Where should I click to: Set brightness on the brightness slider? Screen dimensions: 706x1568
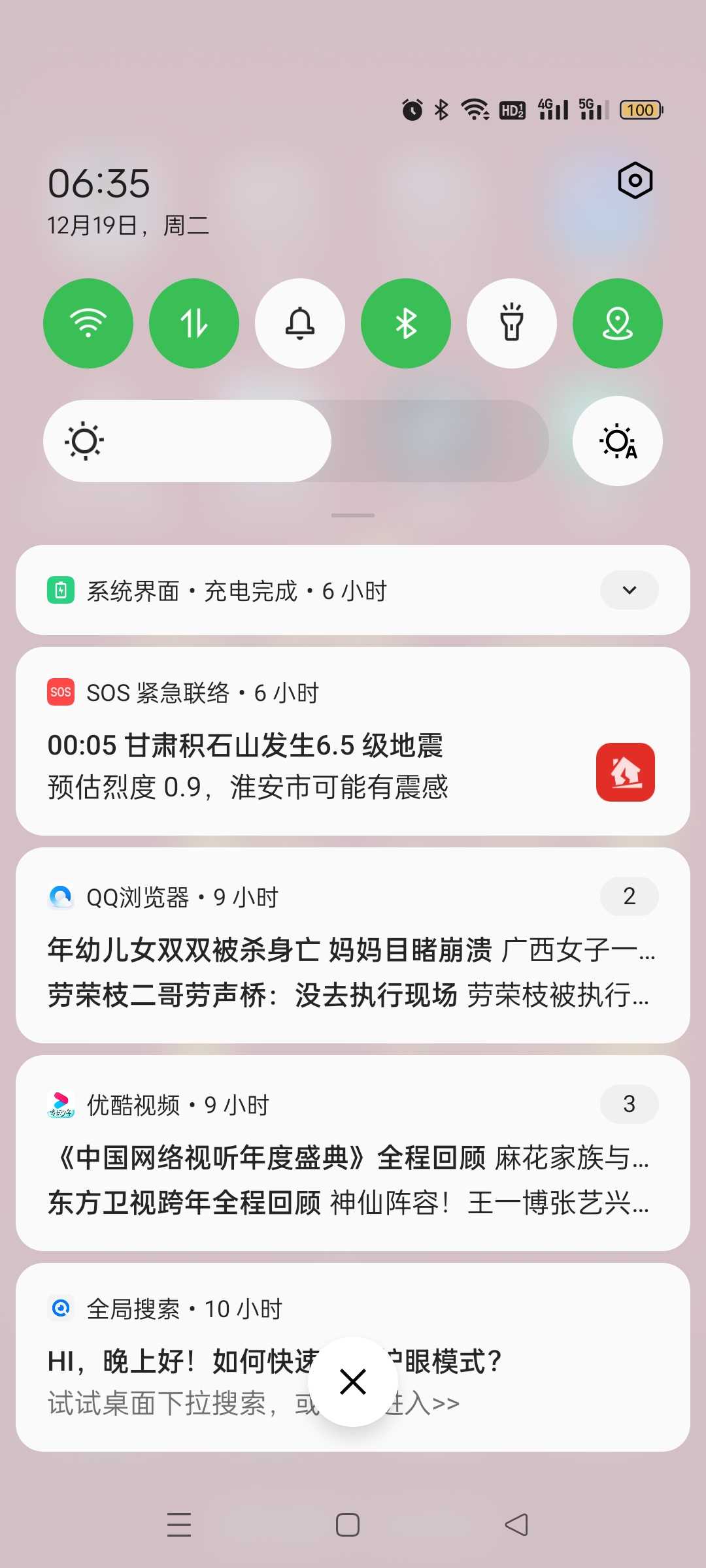point(295,441)
